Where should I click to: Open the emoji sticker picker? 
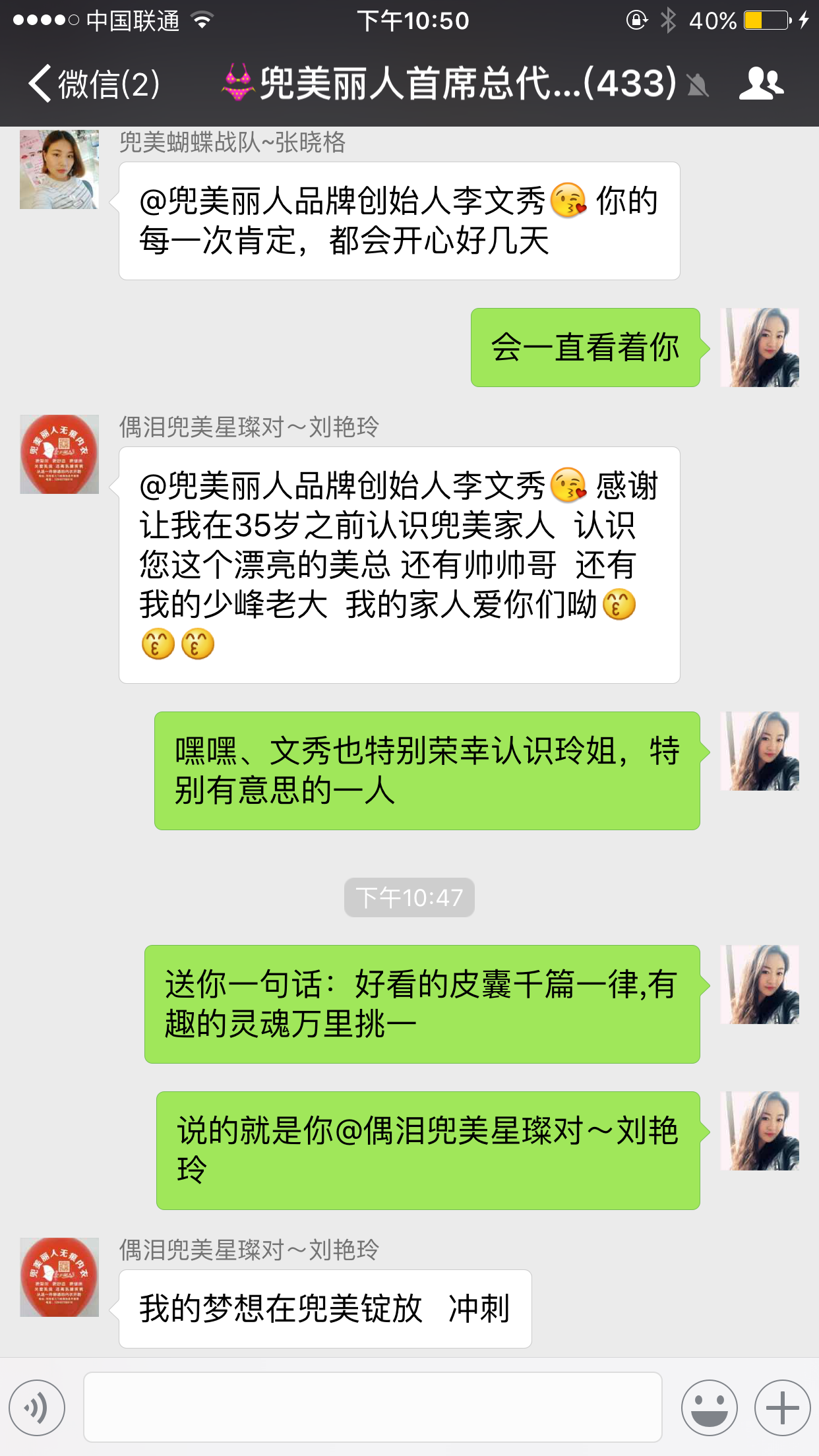tap(709, 1408)
